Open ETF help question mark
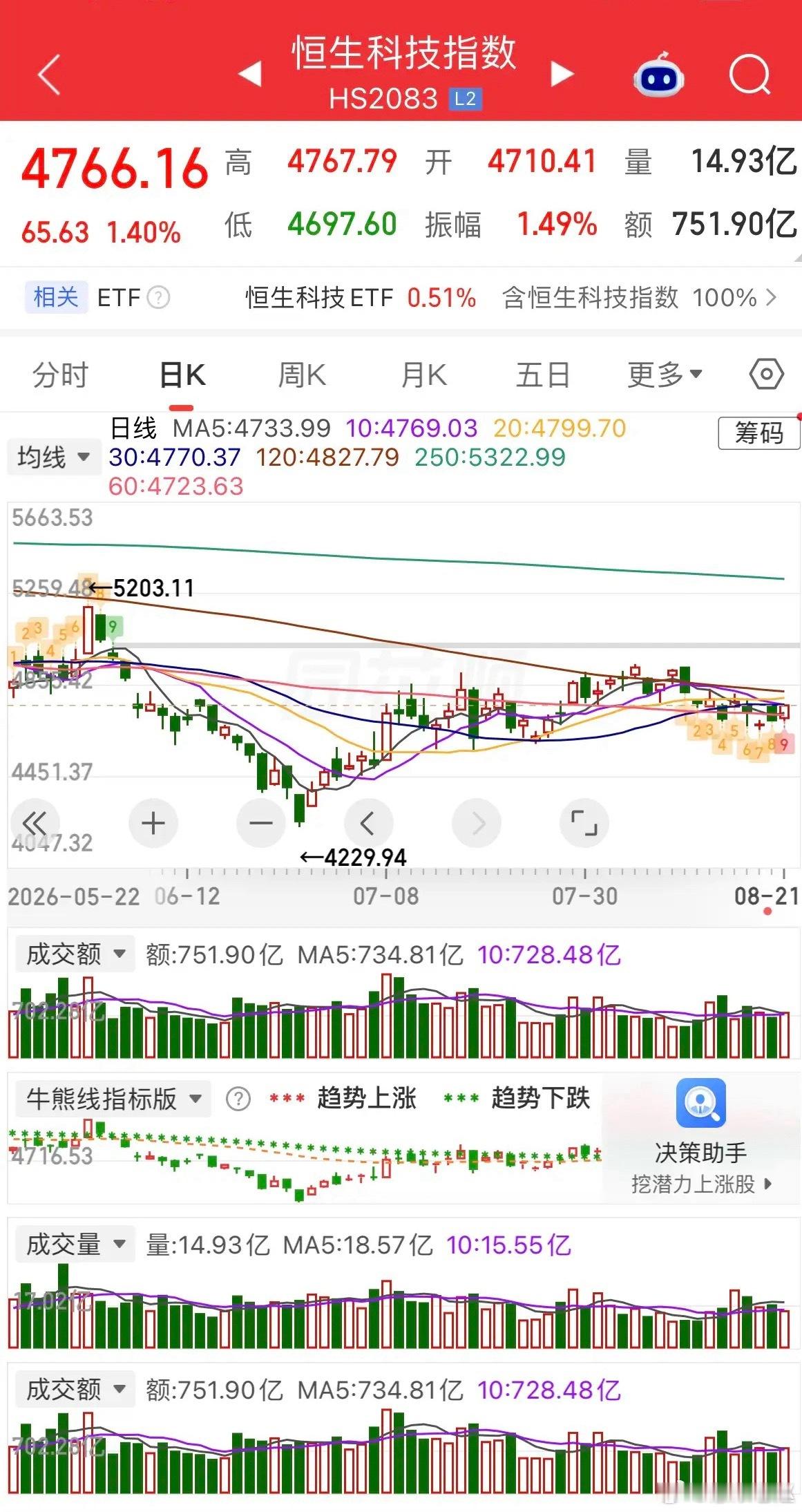This screenshot has height=1512, width=802. (x=158, y=298)
